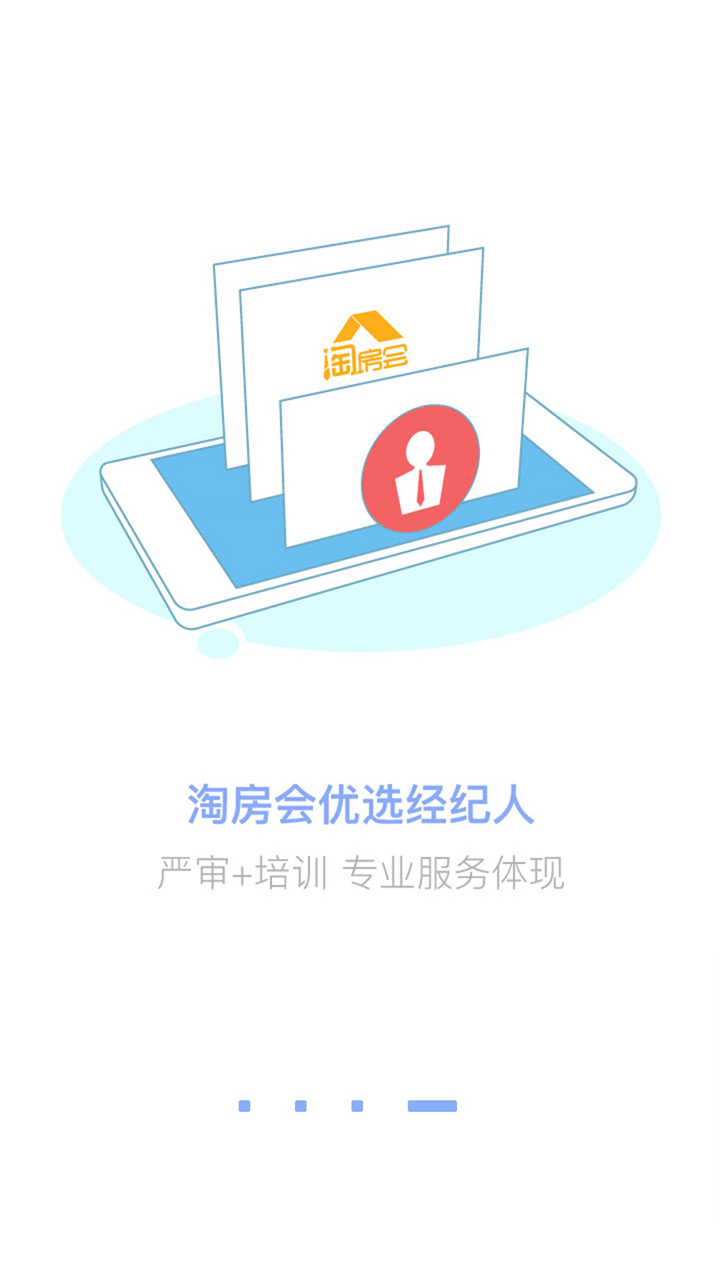The height and width of the screenshot is (1280, 720).
Task: Jump to the first onboarding page dot
Action: [x=244, y=1106]
